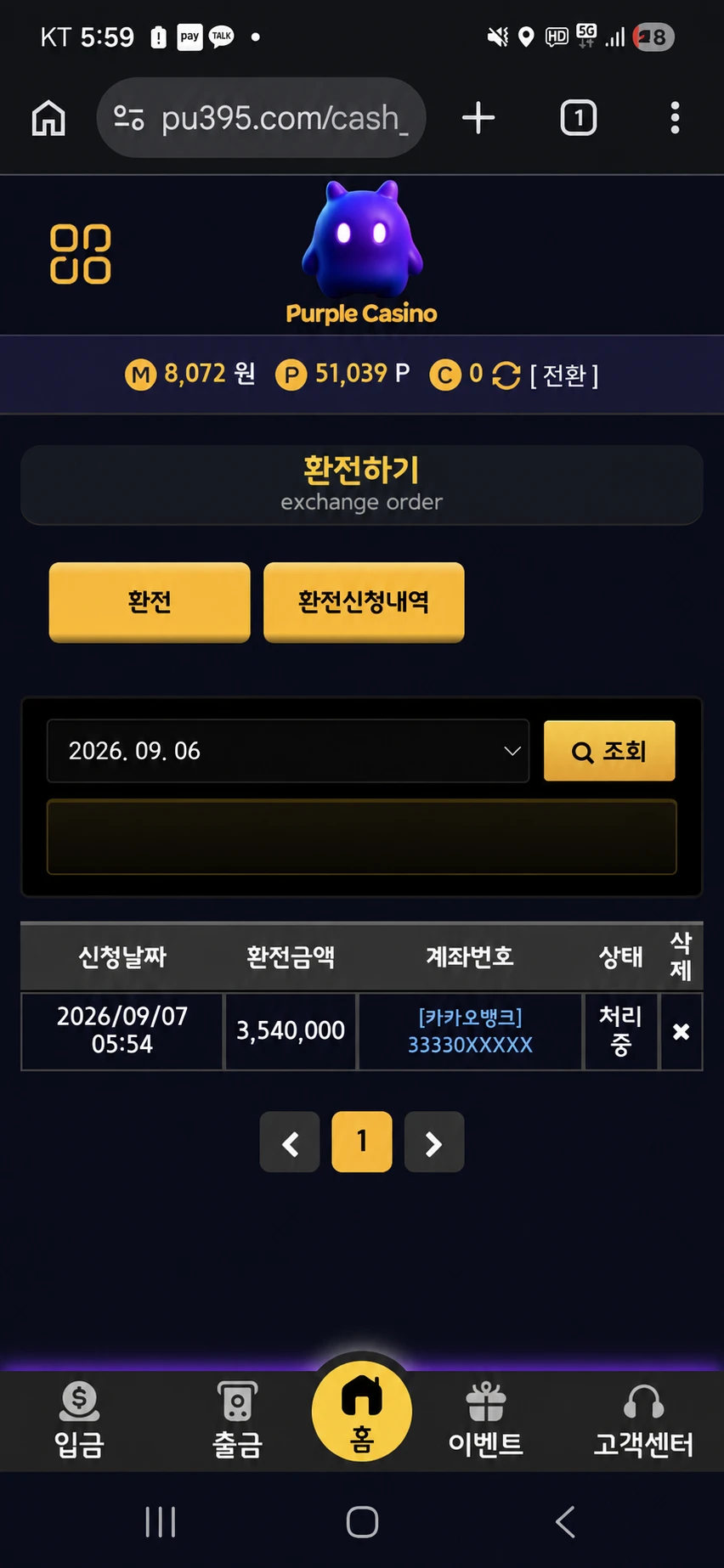724x1568 pixels.
Task: Open 고객센터 customer support
Action: (643, 1420)
